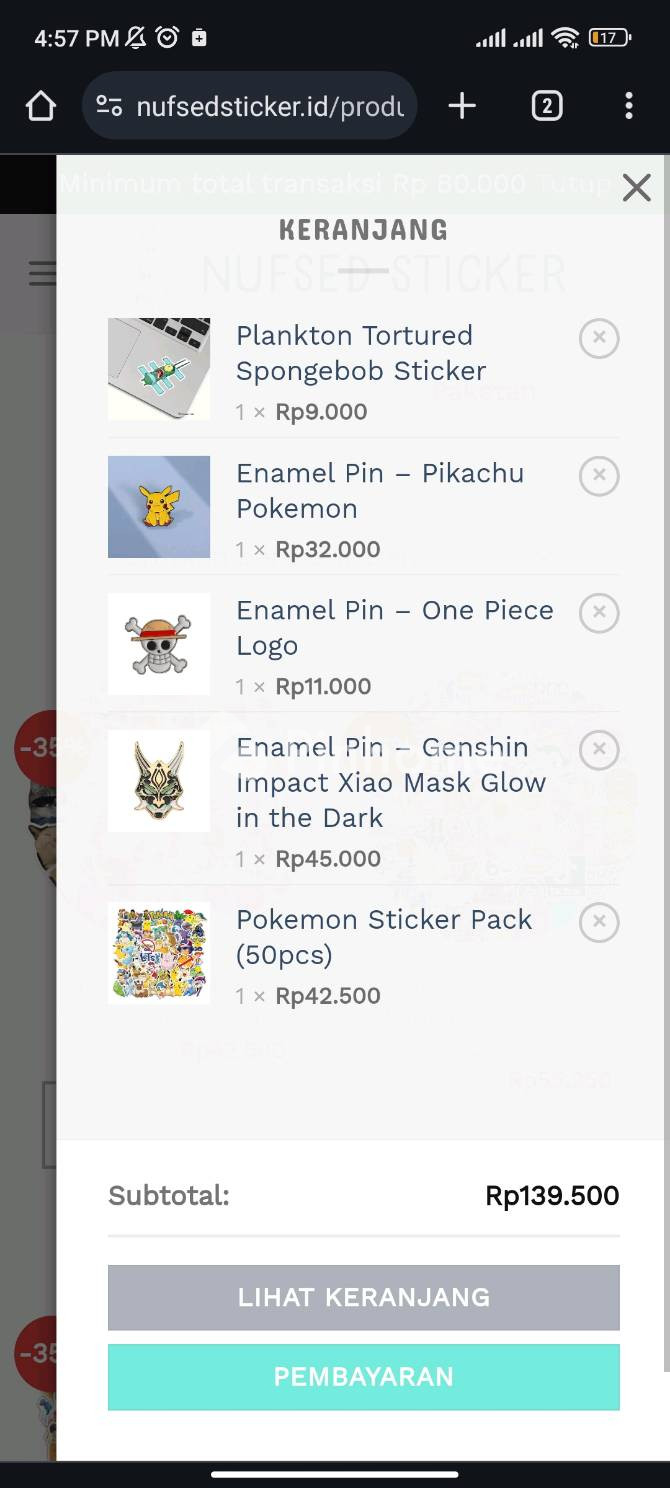Remove Plankton Tortured Spongebob Sticker from cart
Viewport: 670px width, 1488px height.
point(599,338)
